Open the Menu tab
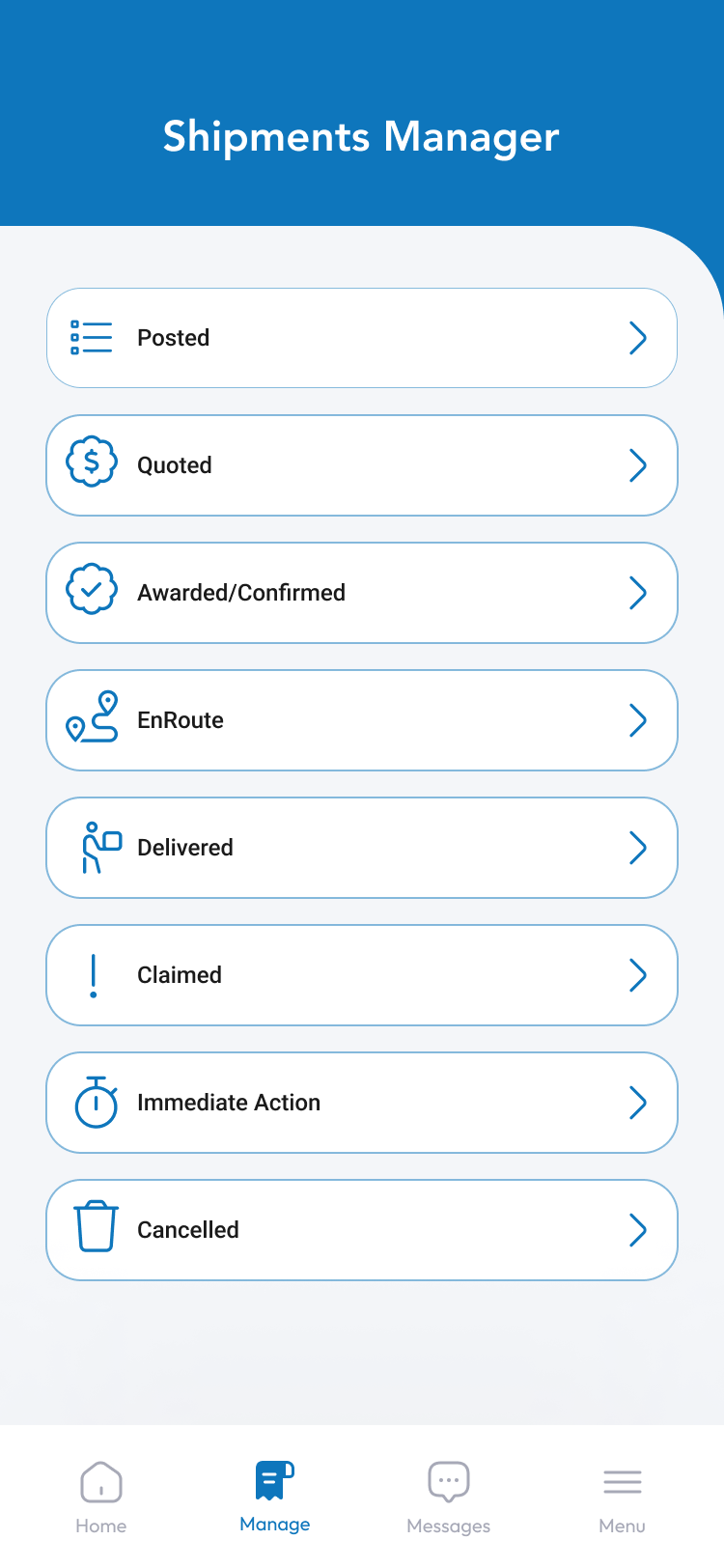The image size is (724, 1568). (x=622, y=1497)
